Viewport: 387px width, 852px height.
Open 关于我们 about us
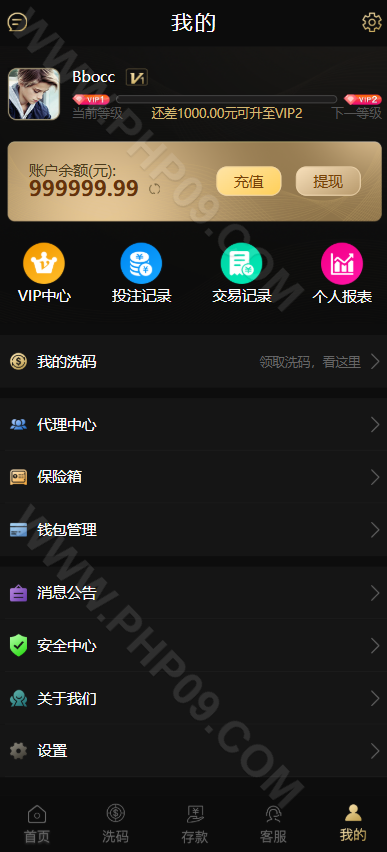click(x=194, y=698)
